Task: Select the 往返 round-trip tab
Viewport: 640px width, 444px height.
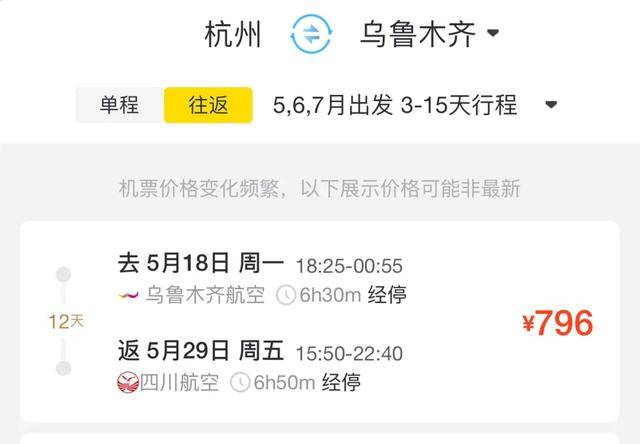Action: point(209,105)
